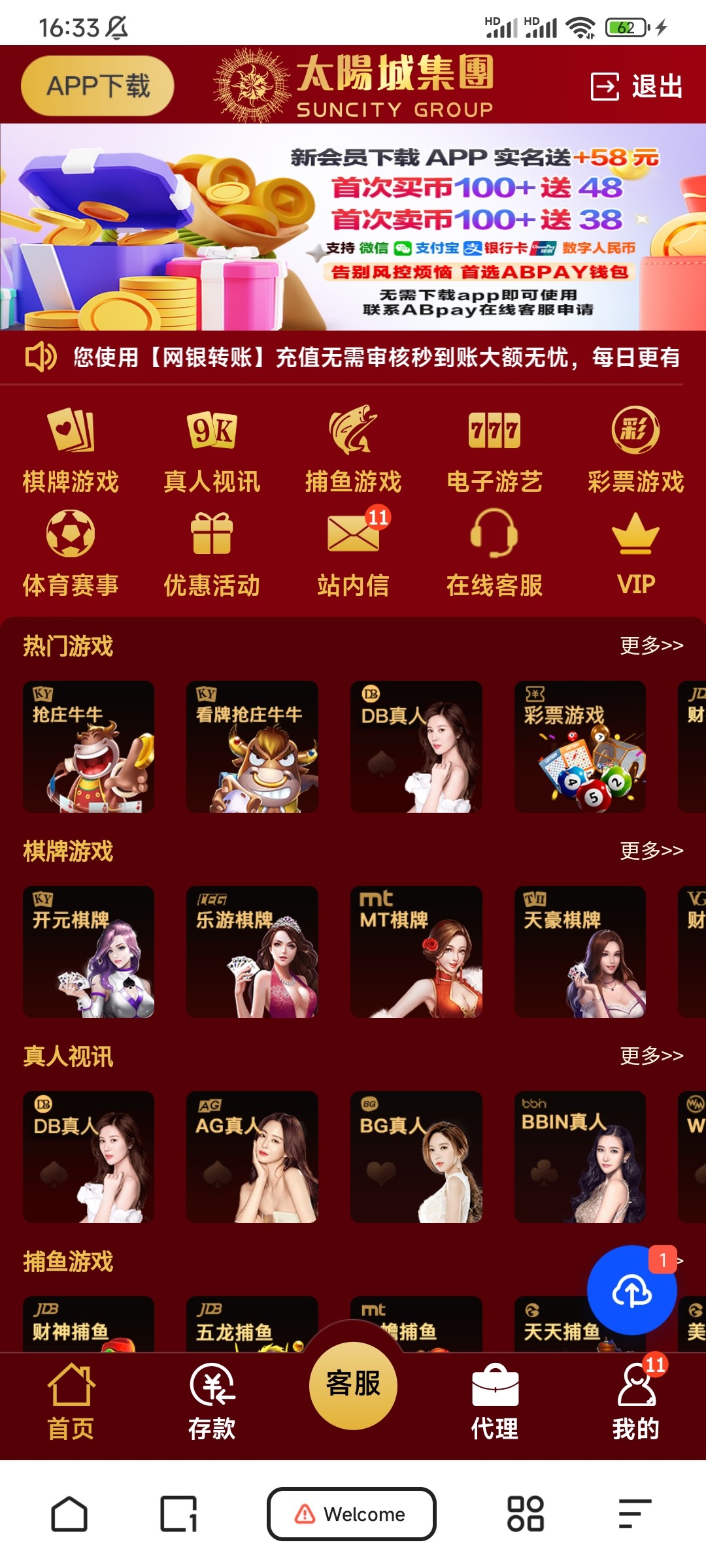706x1568 pixels.
Task: Switch to the 我的 tab
Action: (x=635, y=1401)
